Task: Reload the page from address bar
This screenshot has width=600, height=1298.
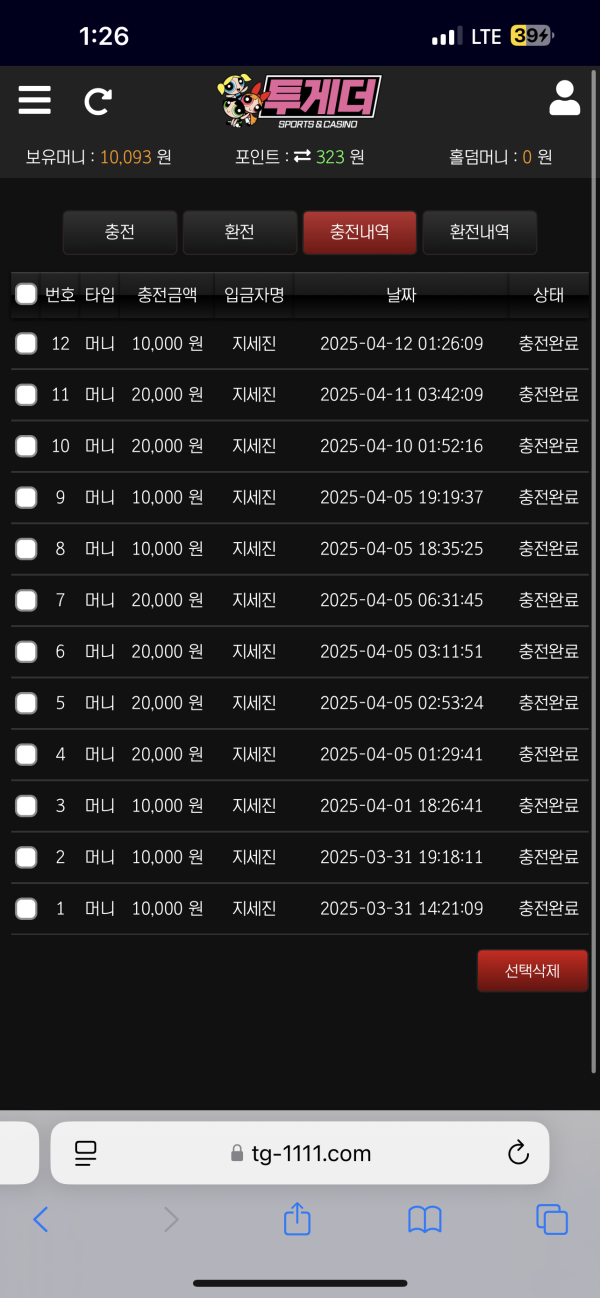Action: pyautogui.click(x=518, y=1153)
